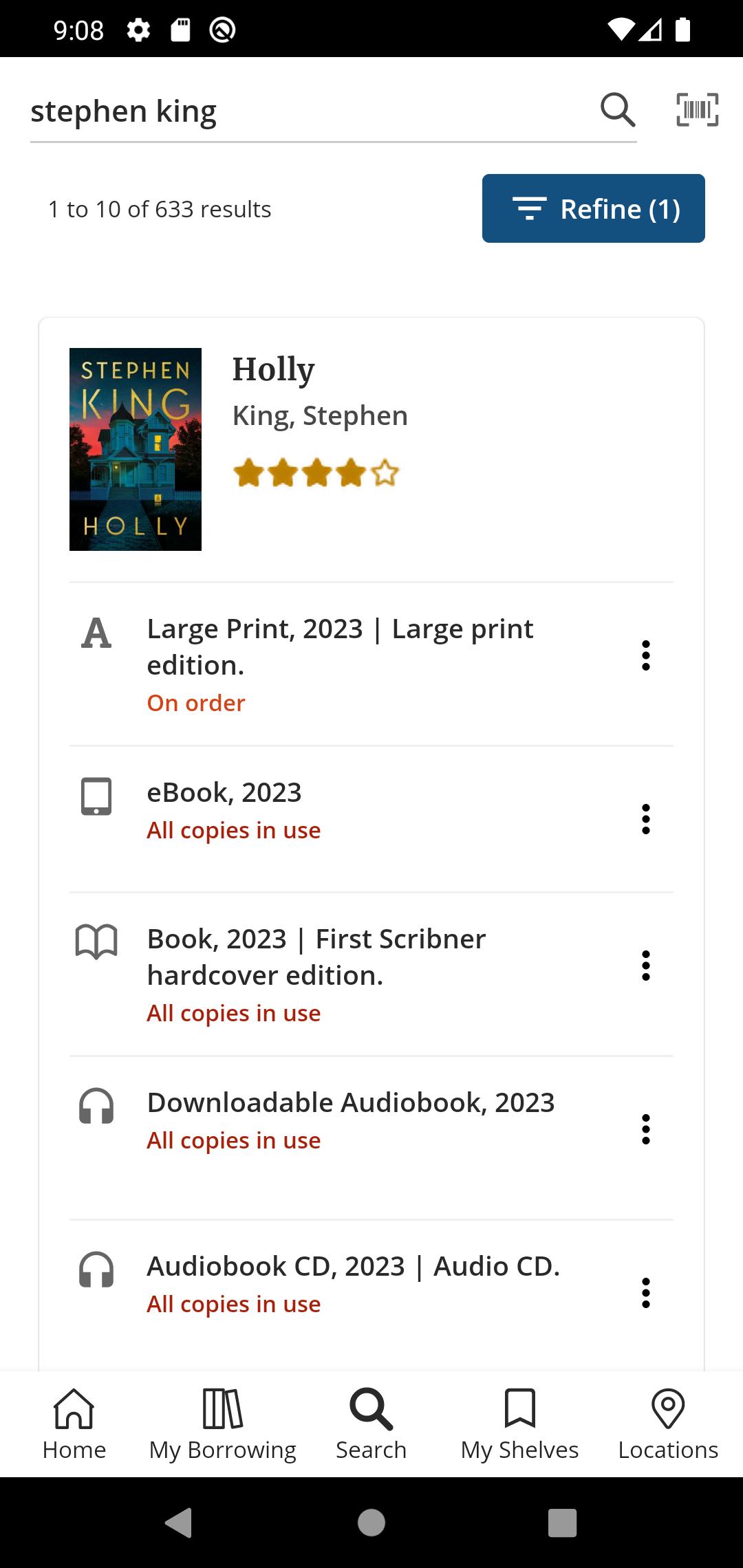The height and width of the screenshot is (1568, 743).
Task: Open the barcode scanner
Action: pyautogui.click(x=698, y=110)
